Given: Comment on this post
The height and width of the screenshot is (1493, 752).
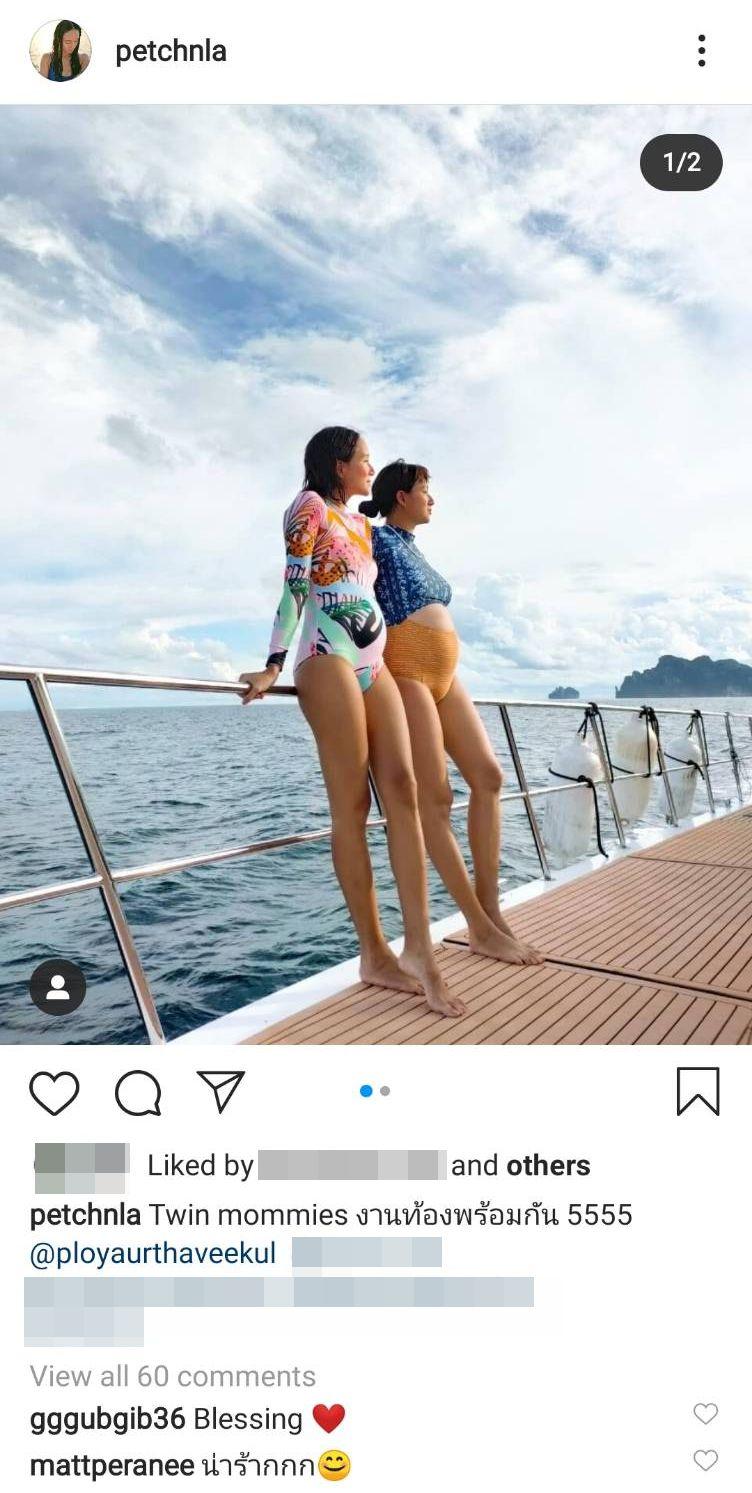Looking at the screenshot, I should [x=138, y=1092].
